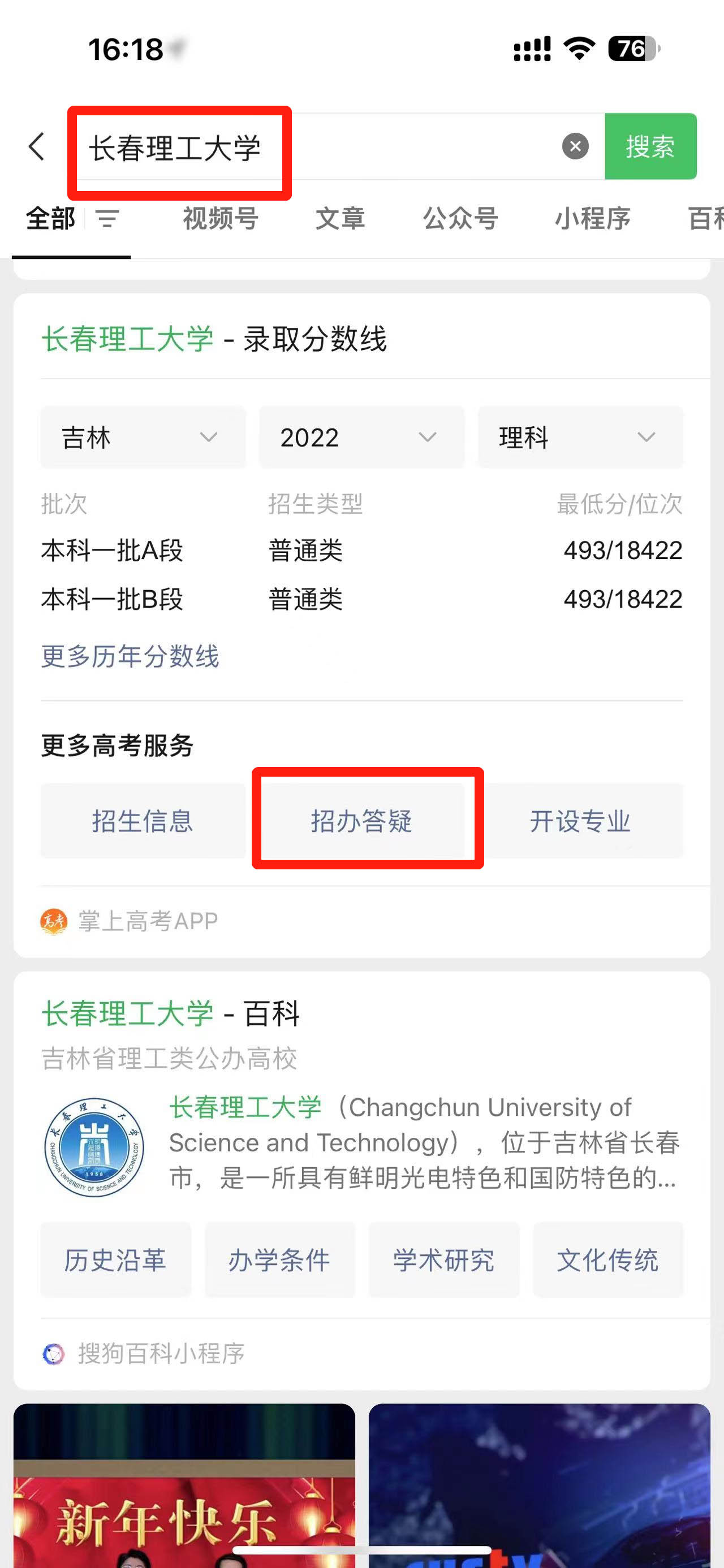Open the 吉林 province dropdown

click(143, 437)
